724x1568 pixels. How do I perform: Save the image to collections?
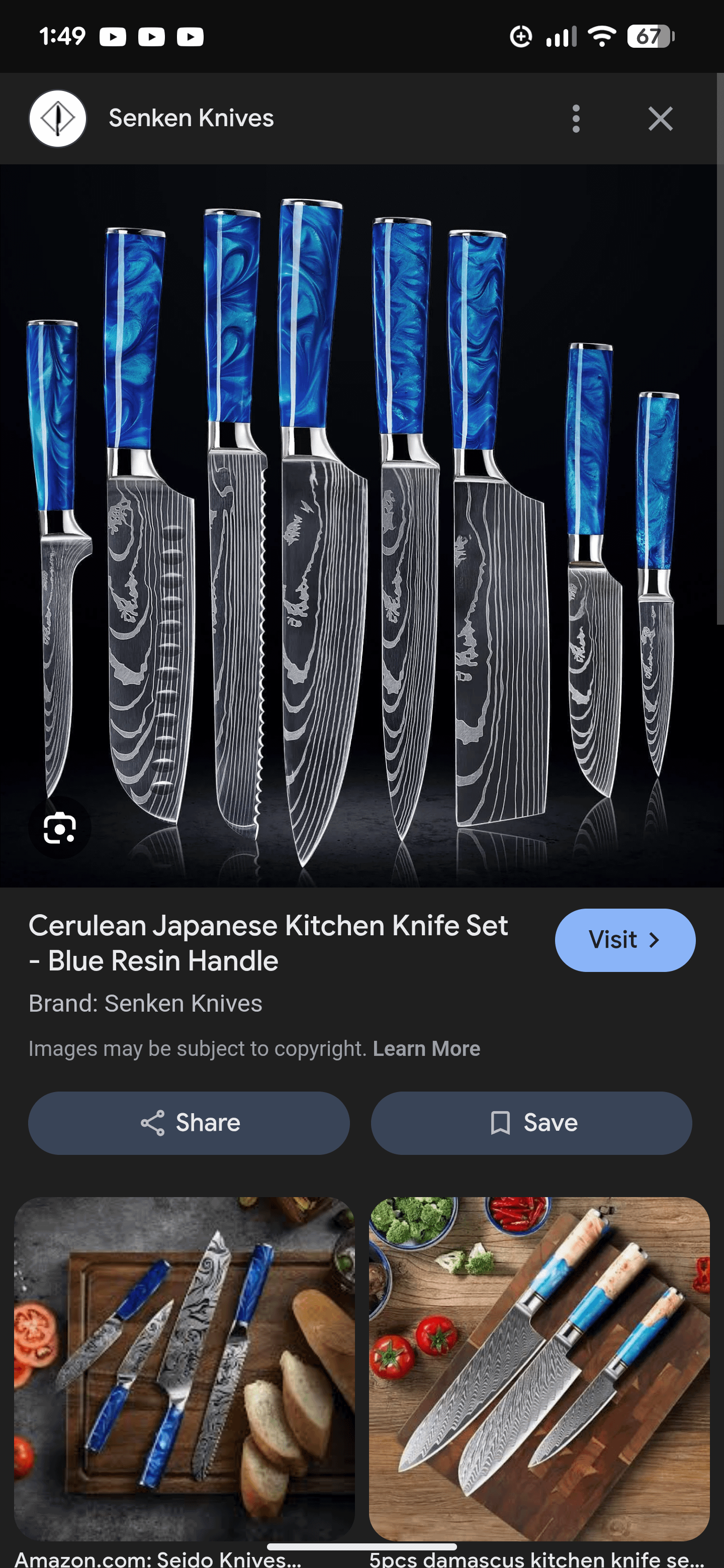(531, 1122)
